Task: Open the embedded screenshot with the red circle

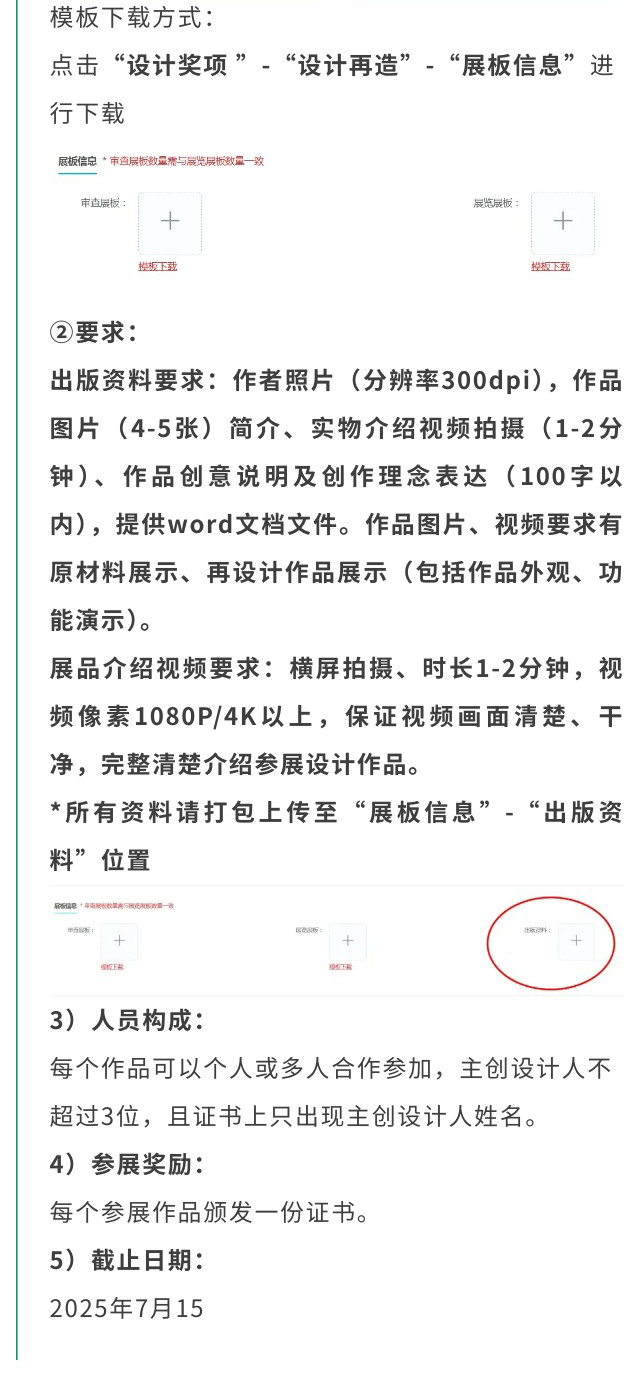Action: 336,940
